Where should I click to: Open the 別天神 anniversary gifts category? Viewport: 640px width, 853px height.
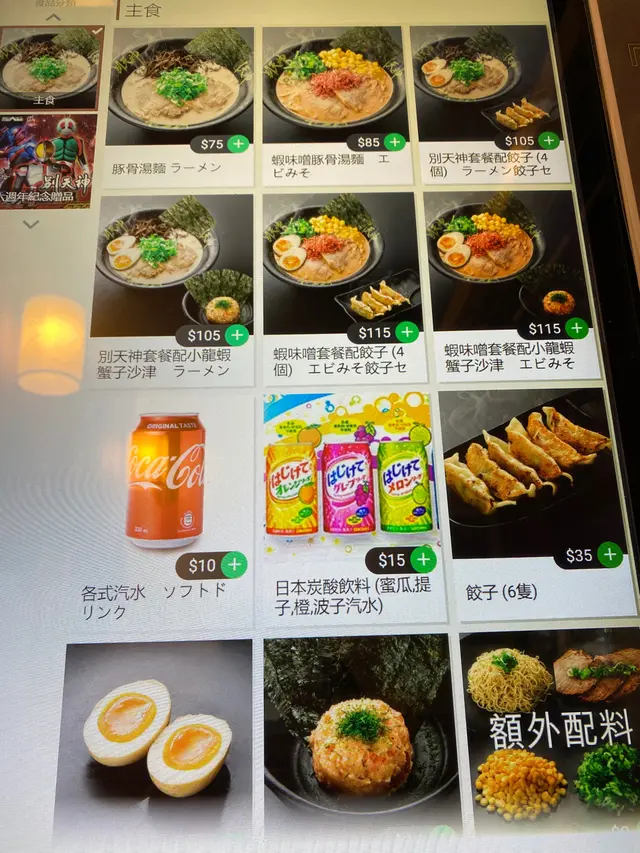pos(46,160)
